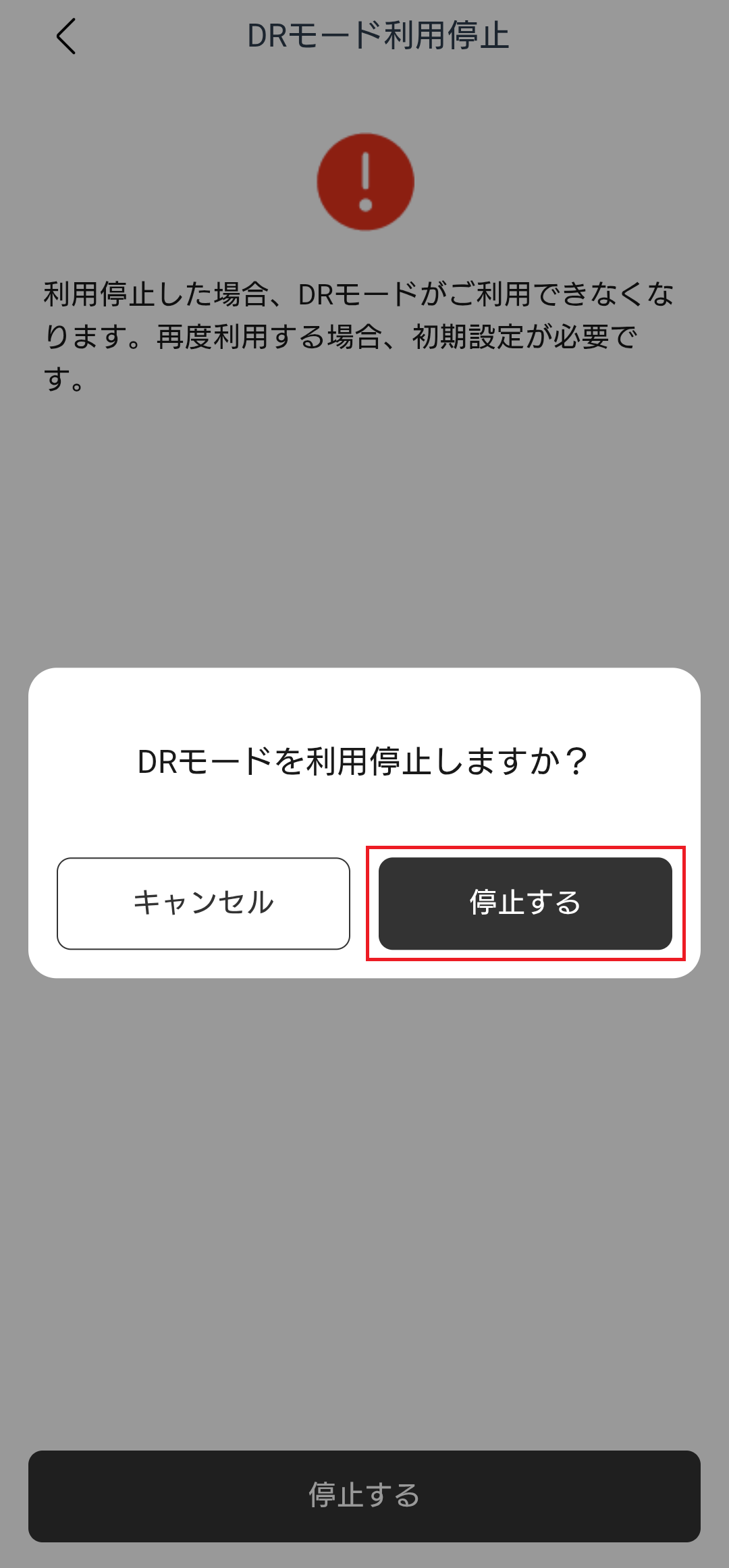729x1568 pixels.
Task: Select the cancel option in the popup
Action: pyautogui.click(x=202, y=902)
